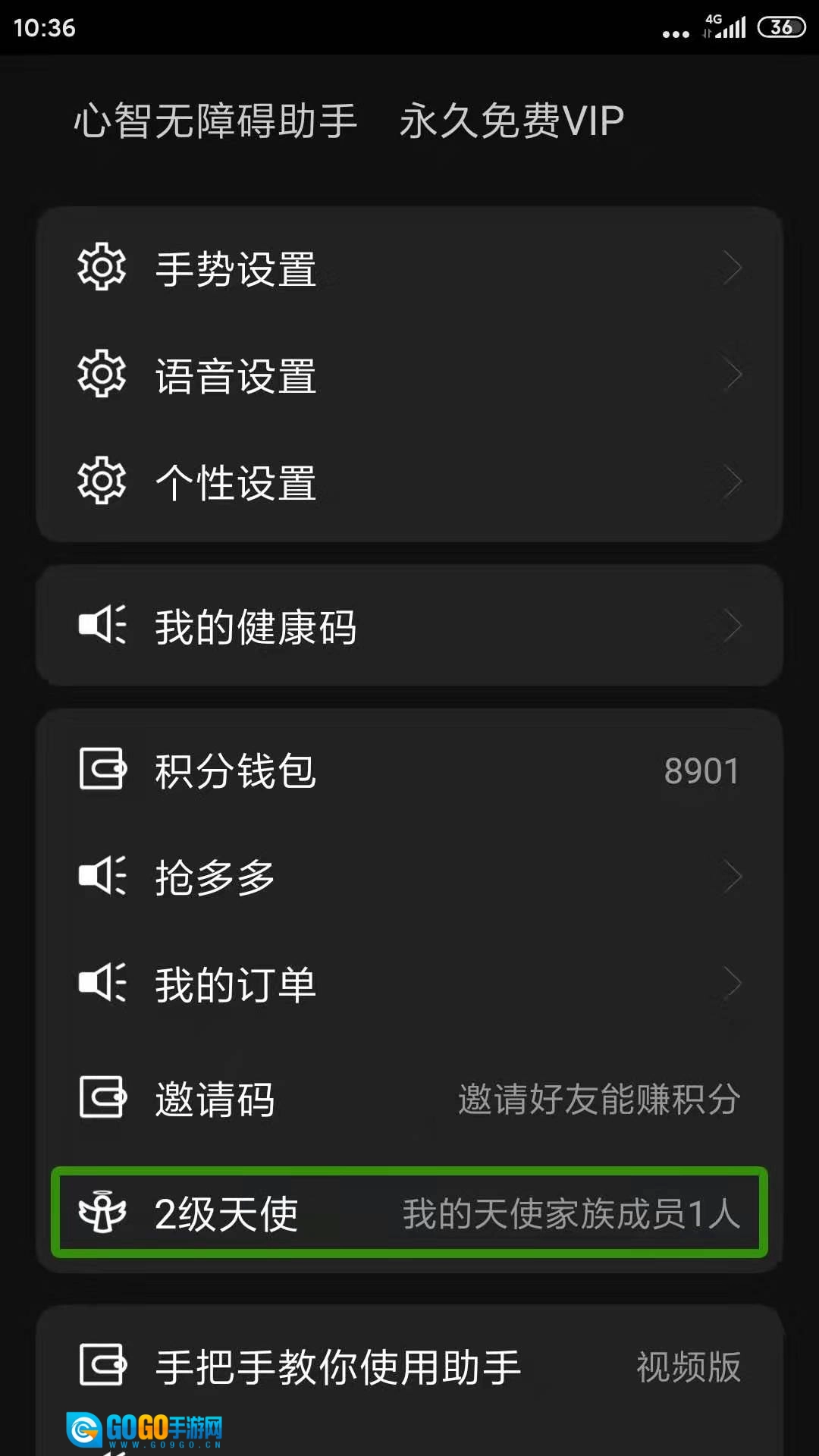Open the 抢多多 row
Image resolution: width=819 pixels, height=1456 pixels.
(x=409, y=877)
